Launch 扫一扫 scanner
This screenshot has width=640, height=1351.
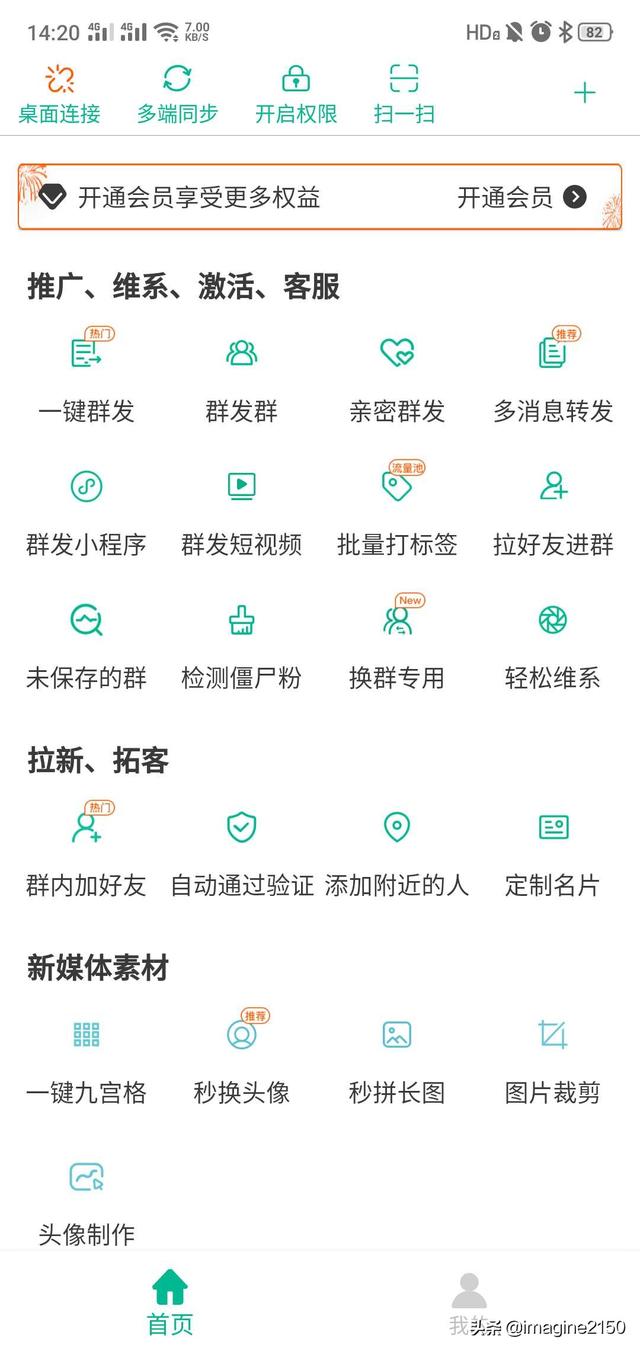pos(404,94)
